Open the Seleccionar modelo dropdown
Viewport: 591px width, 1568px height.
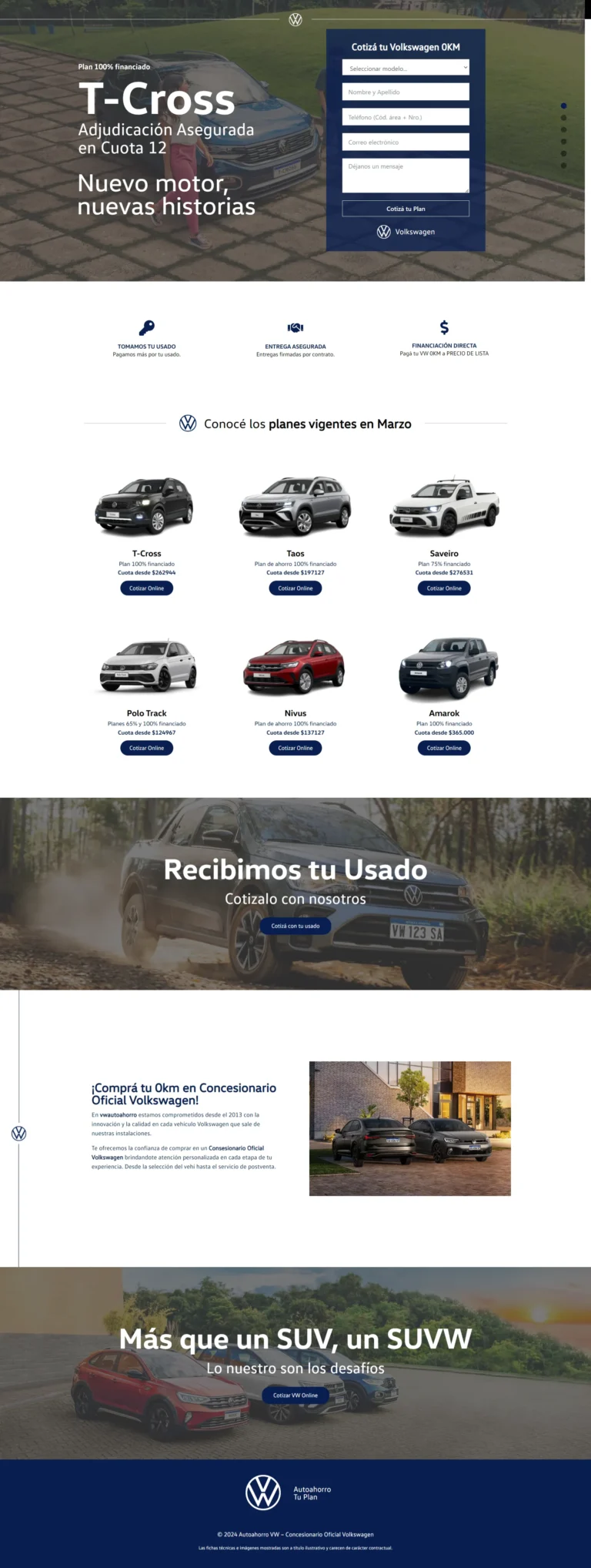(406, 68)
